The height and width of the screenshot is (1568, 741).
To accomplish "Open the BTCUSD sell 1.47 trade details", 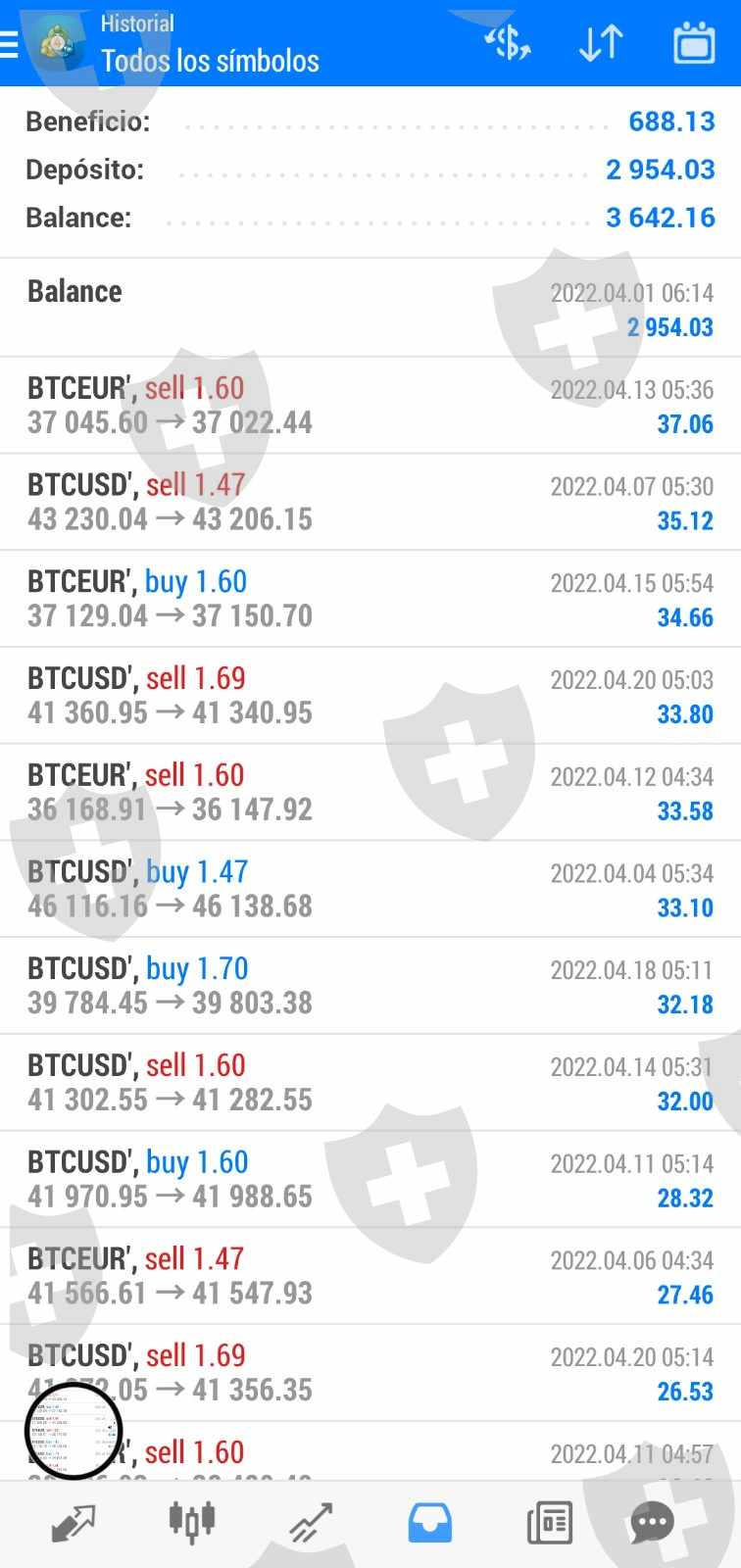I will pos(370,502).
